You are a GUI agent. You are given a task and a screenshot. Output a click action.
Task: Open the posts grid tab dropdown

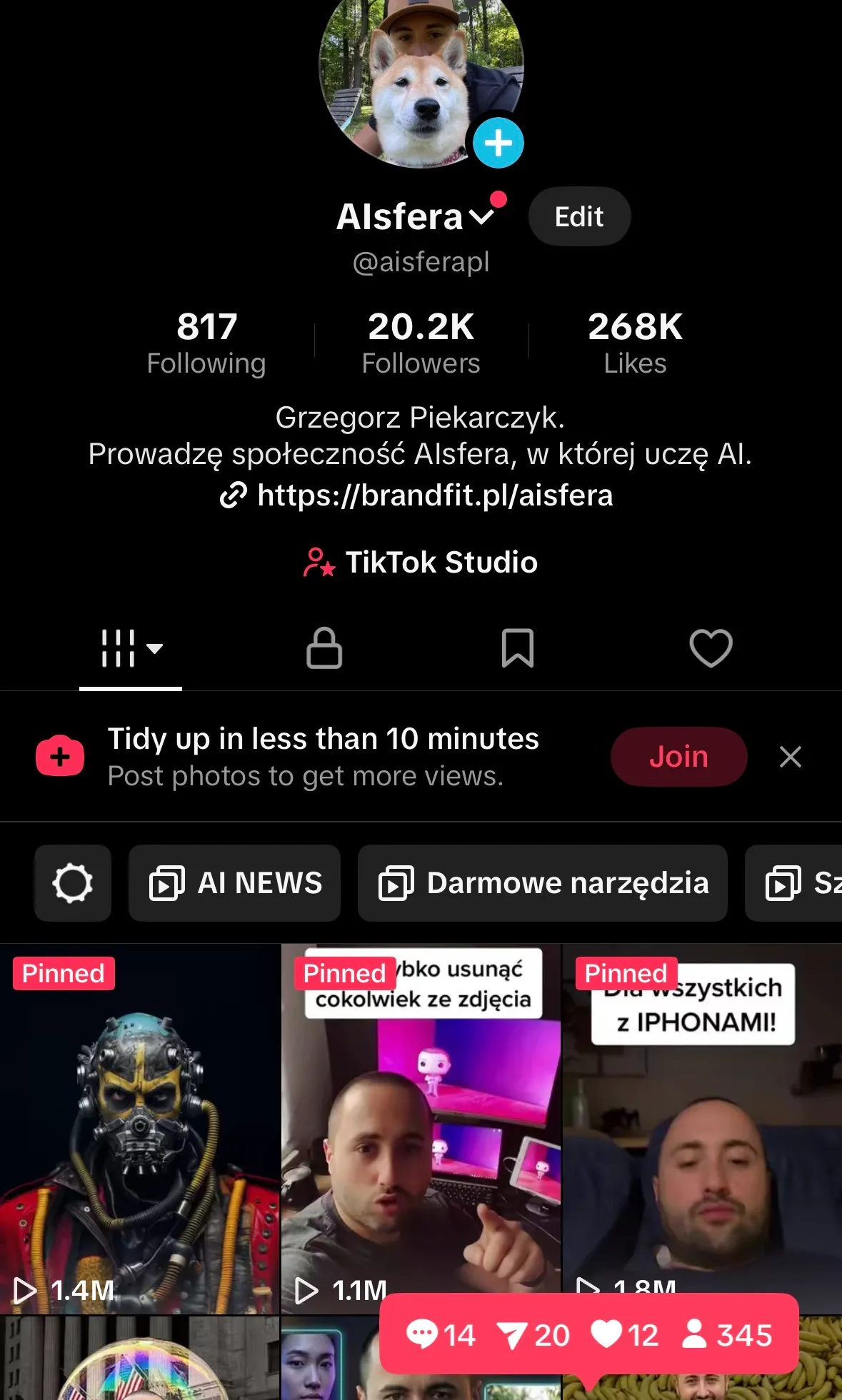click(x=131, y=648)
